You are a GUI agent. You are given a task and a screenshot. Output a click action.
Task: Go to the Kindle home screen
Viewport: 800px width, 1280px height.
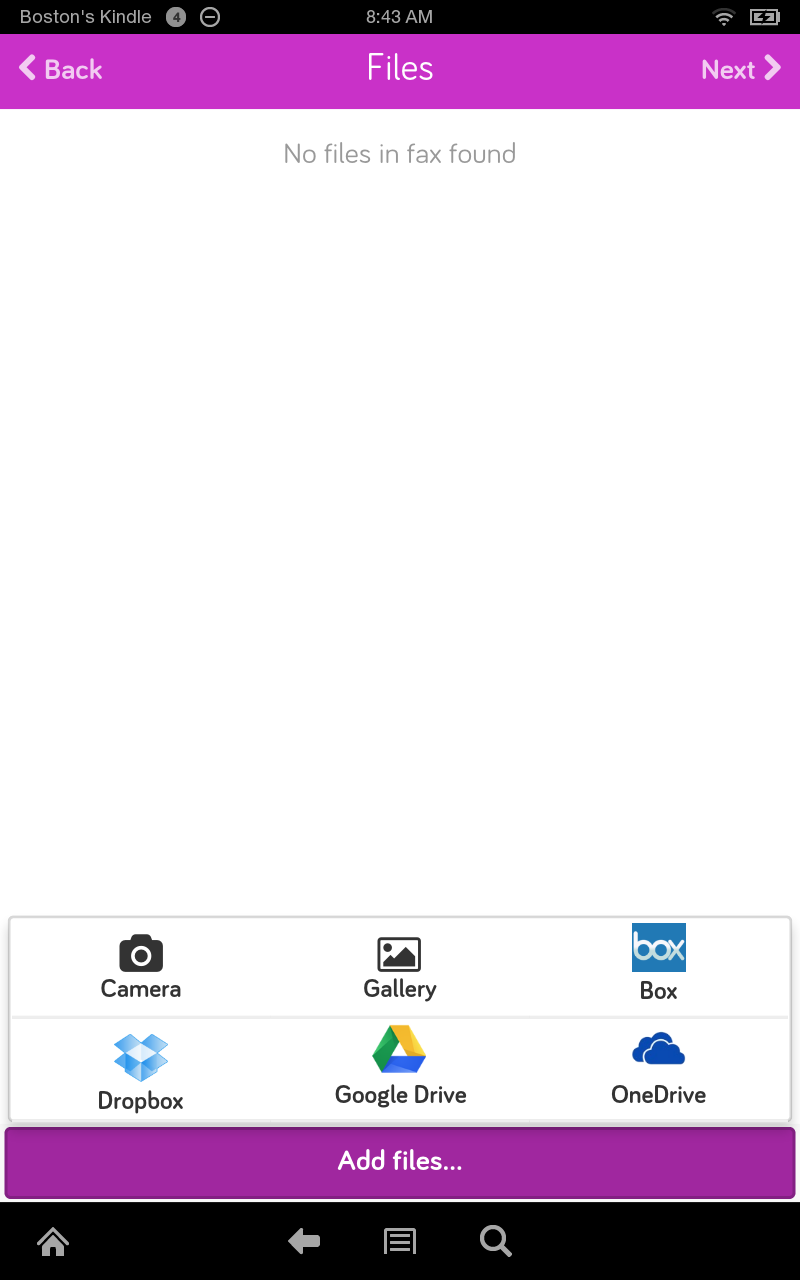[53, 1242]
